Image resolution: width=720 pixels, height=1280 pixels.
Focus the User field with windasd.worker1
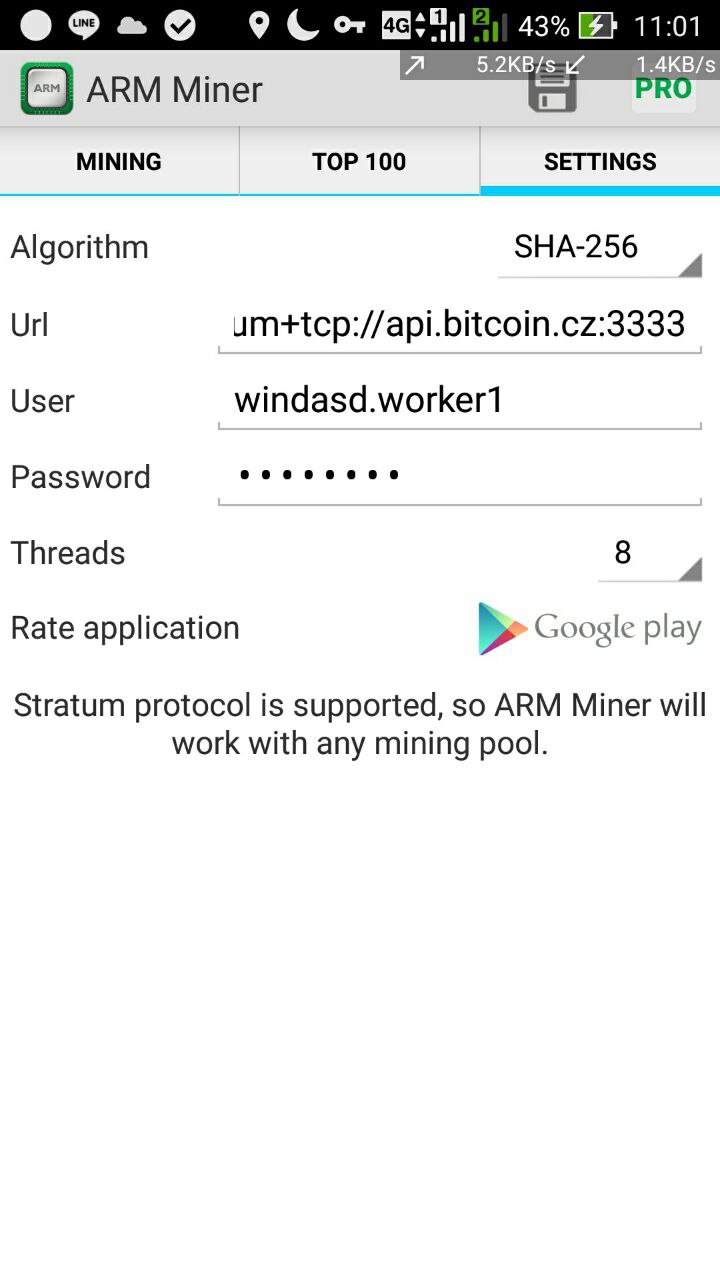coord(459,400)
